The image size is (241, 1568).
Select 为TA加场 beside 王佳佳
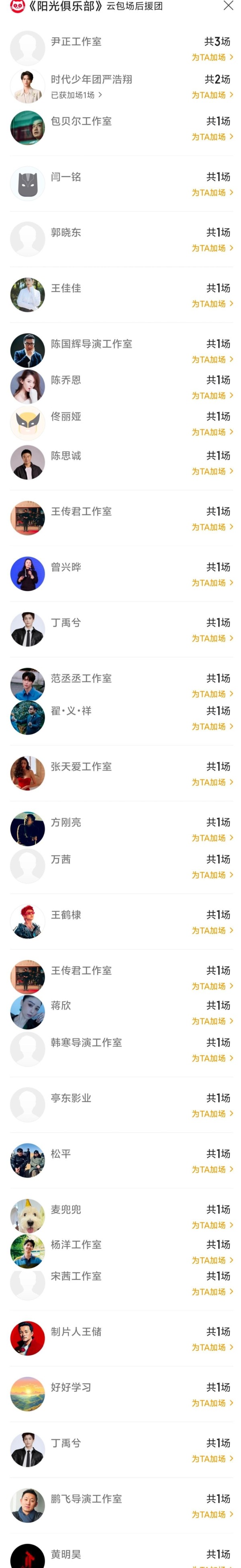click(212, 304)
